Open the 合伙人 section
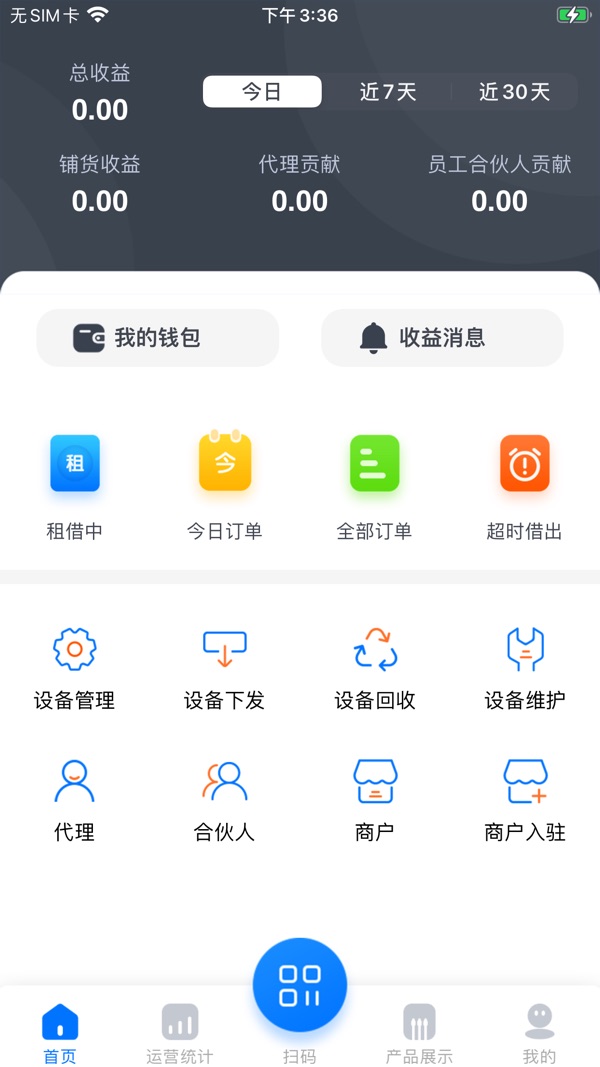 [225, 801]
